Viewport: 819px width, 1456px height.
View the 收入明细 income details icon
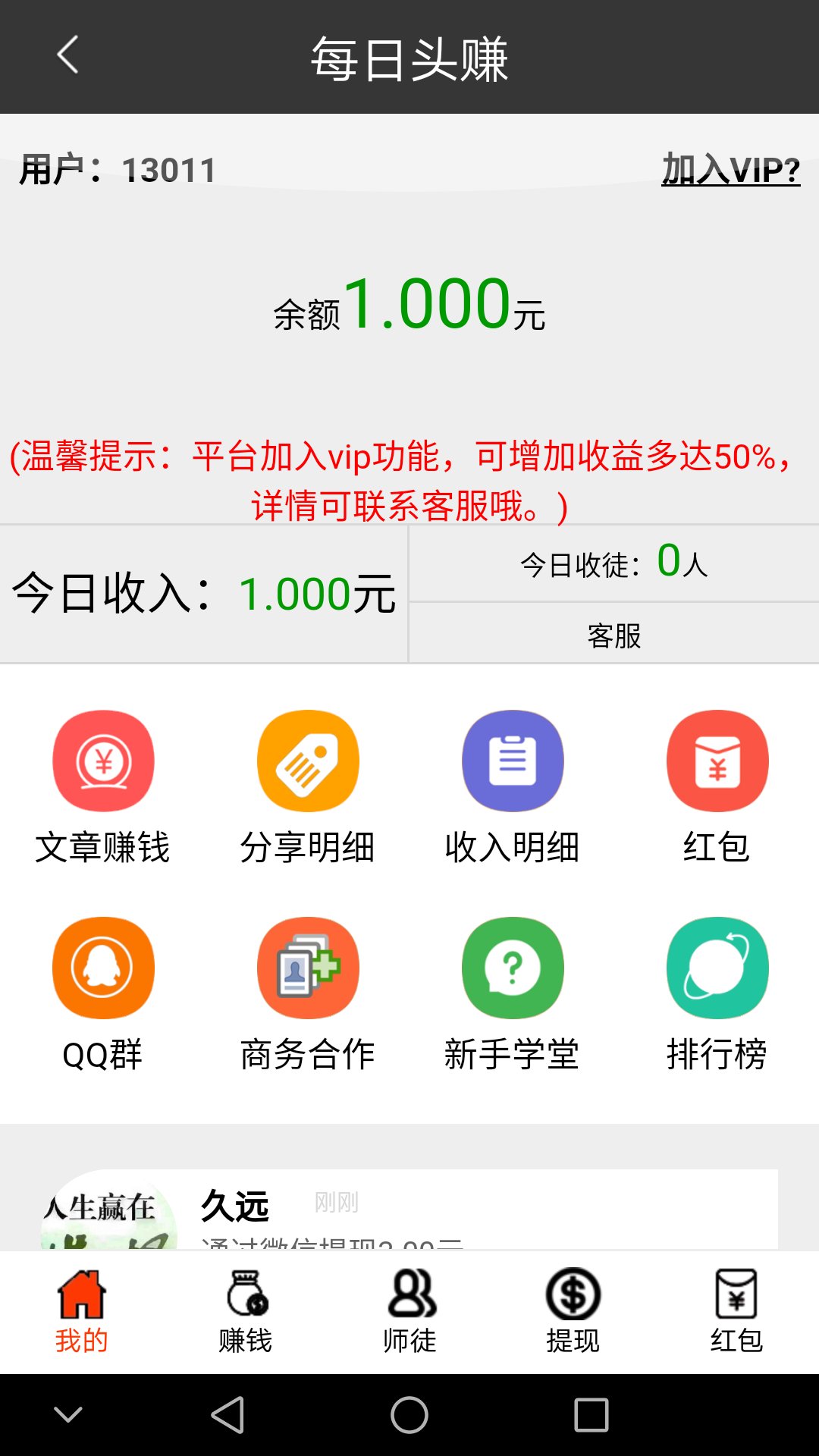[x=513, y=761]
